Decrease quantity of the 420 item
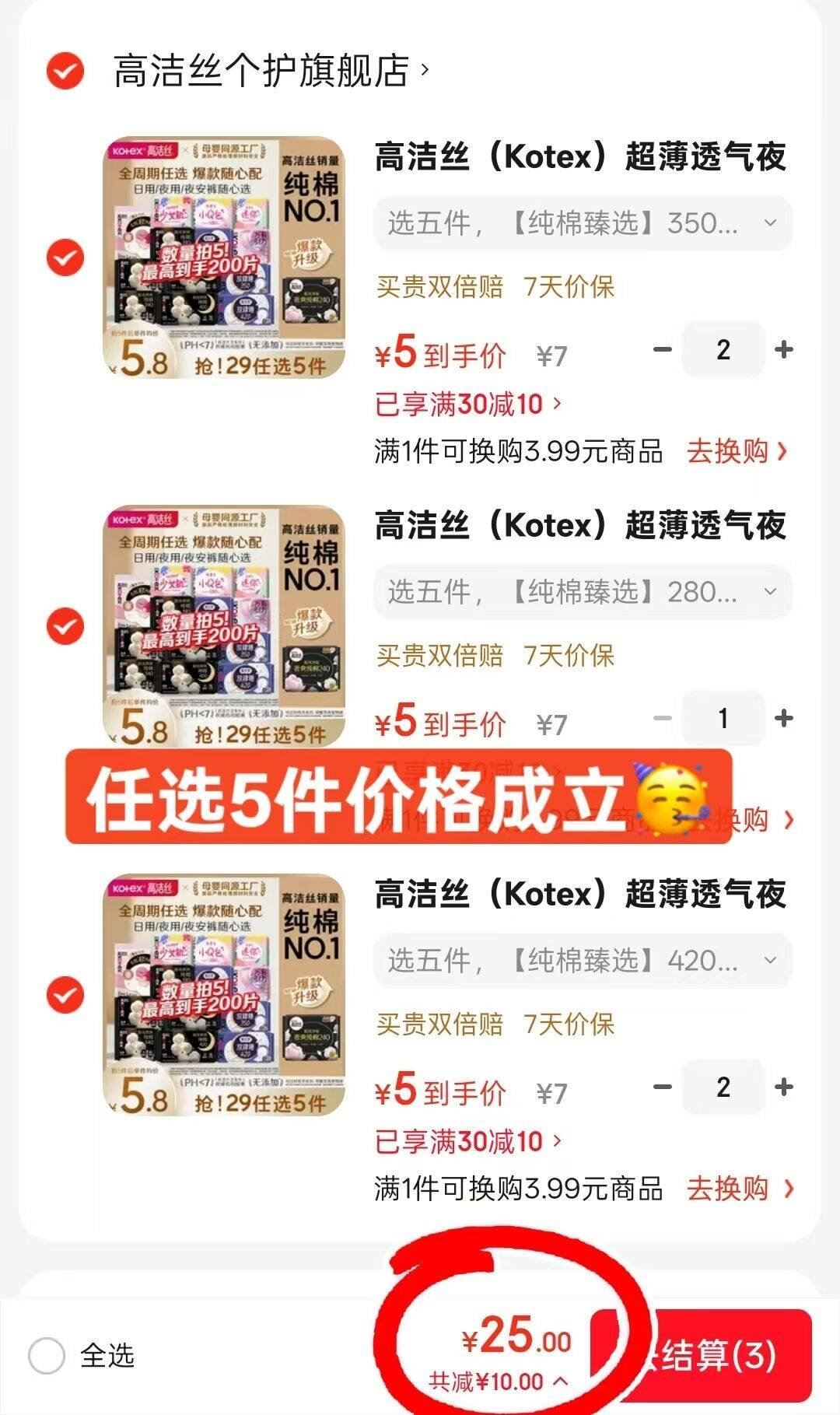Screen dimensions: 840x1415 [x=663, y=1087]
